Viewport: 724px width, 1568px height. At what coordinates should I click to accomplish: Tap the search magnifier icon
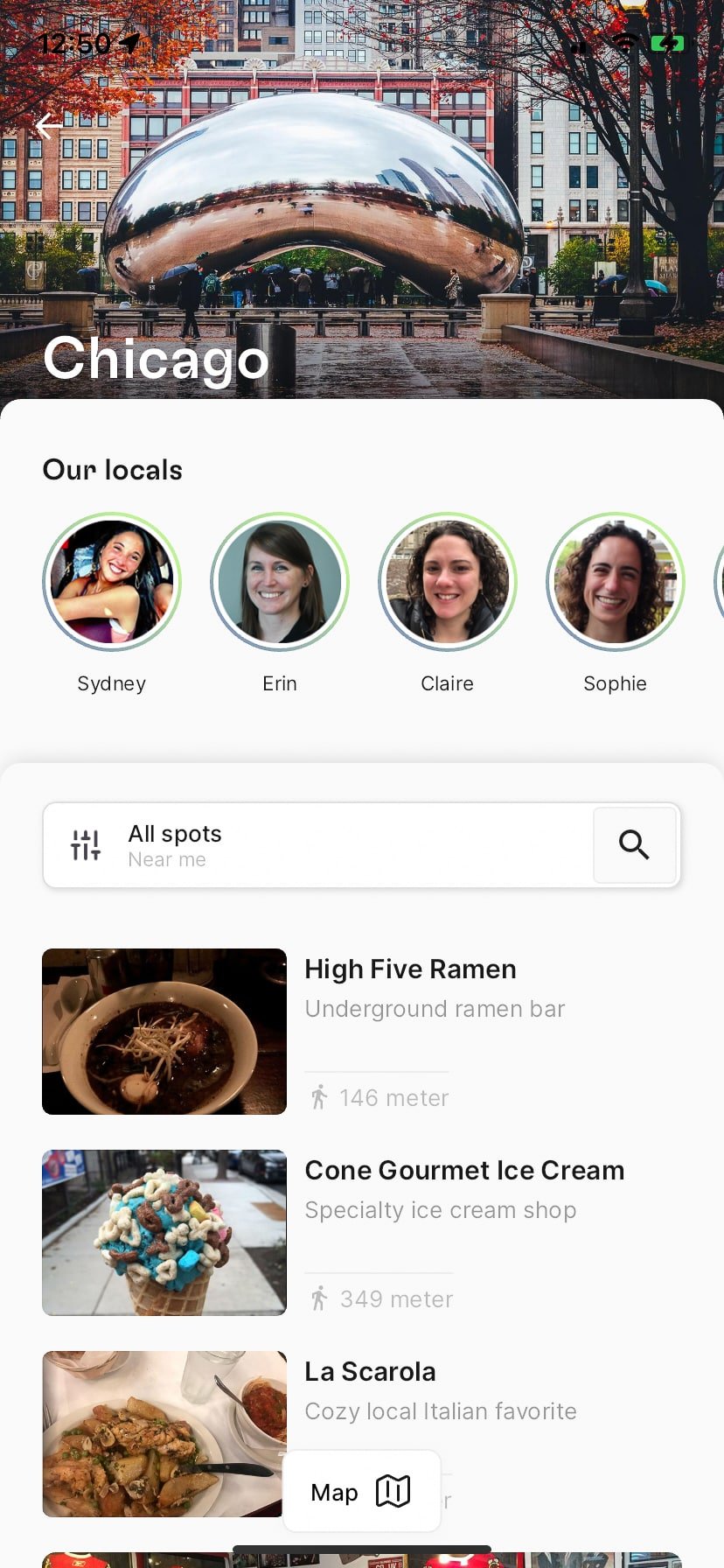click(x=634, y=845)
